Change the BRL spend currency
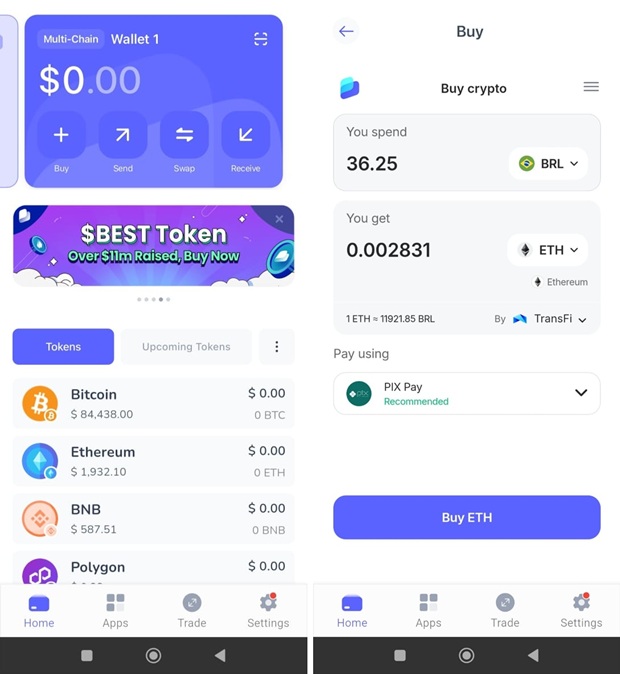The image size is (620, 674). pyautogui.click(x=548, y=164)
